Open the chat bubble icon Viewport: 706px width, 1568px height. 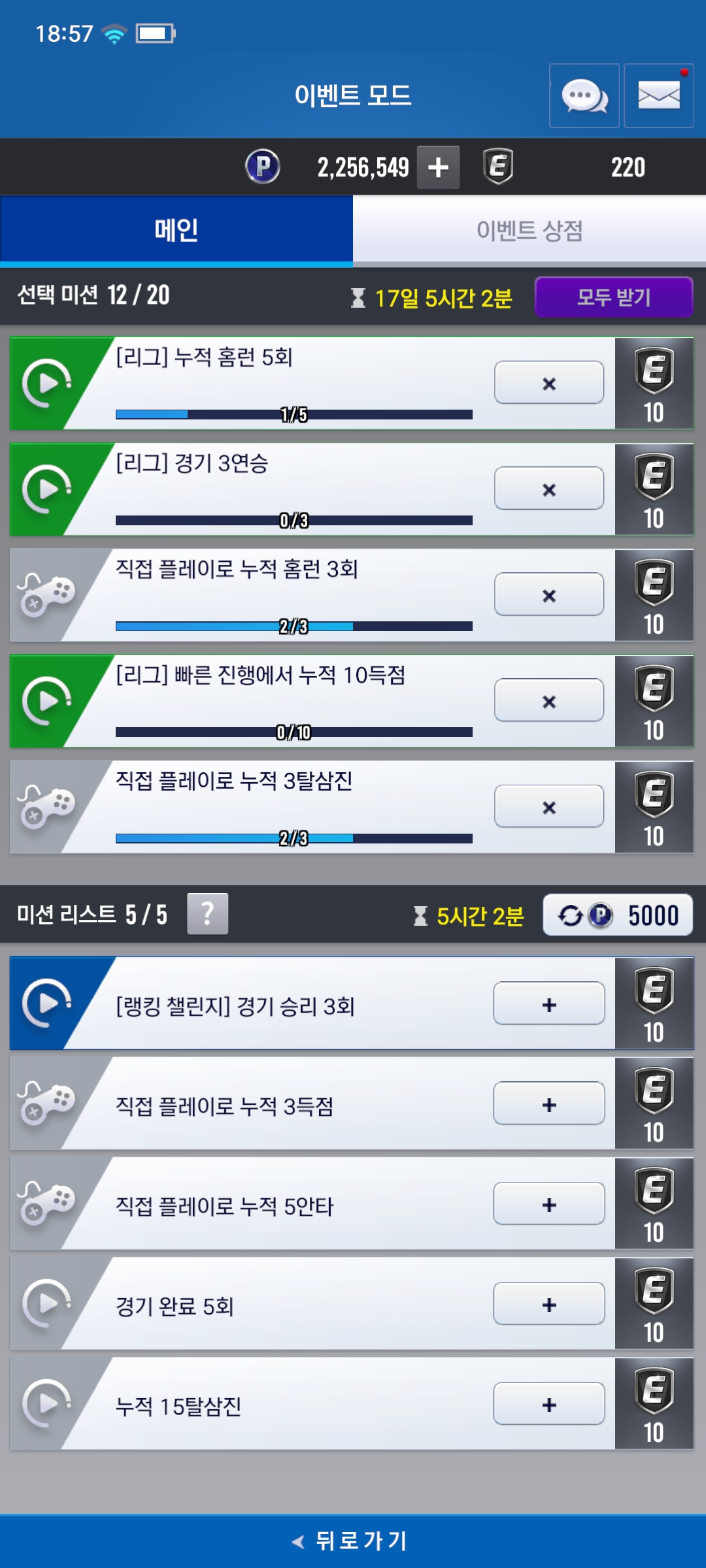point(584,96)
